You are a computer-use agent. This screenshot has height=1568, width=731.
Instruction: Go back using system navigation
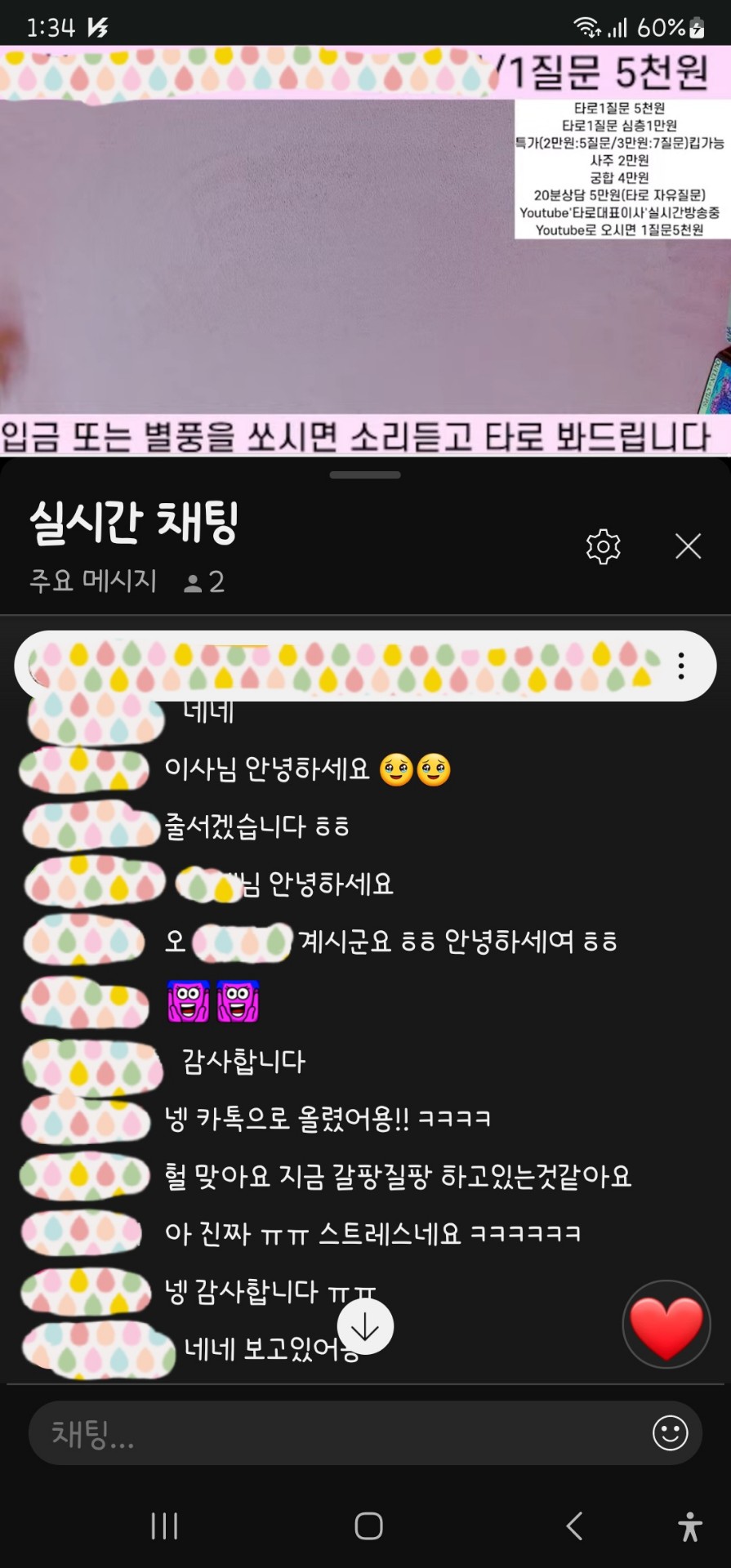coord(575,1526)
